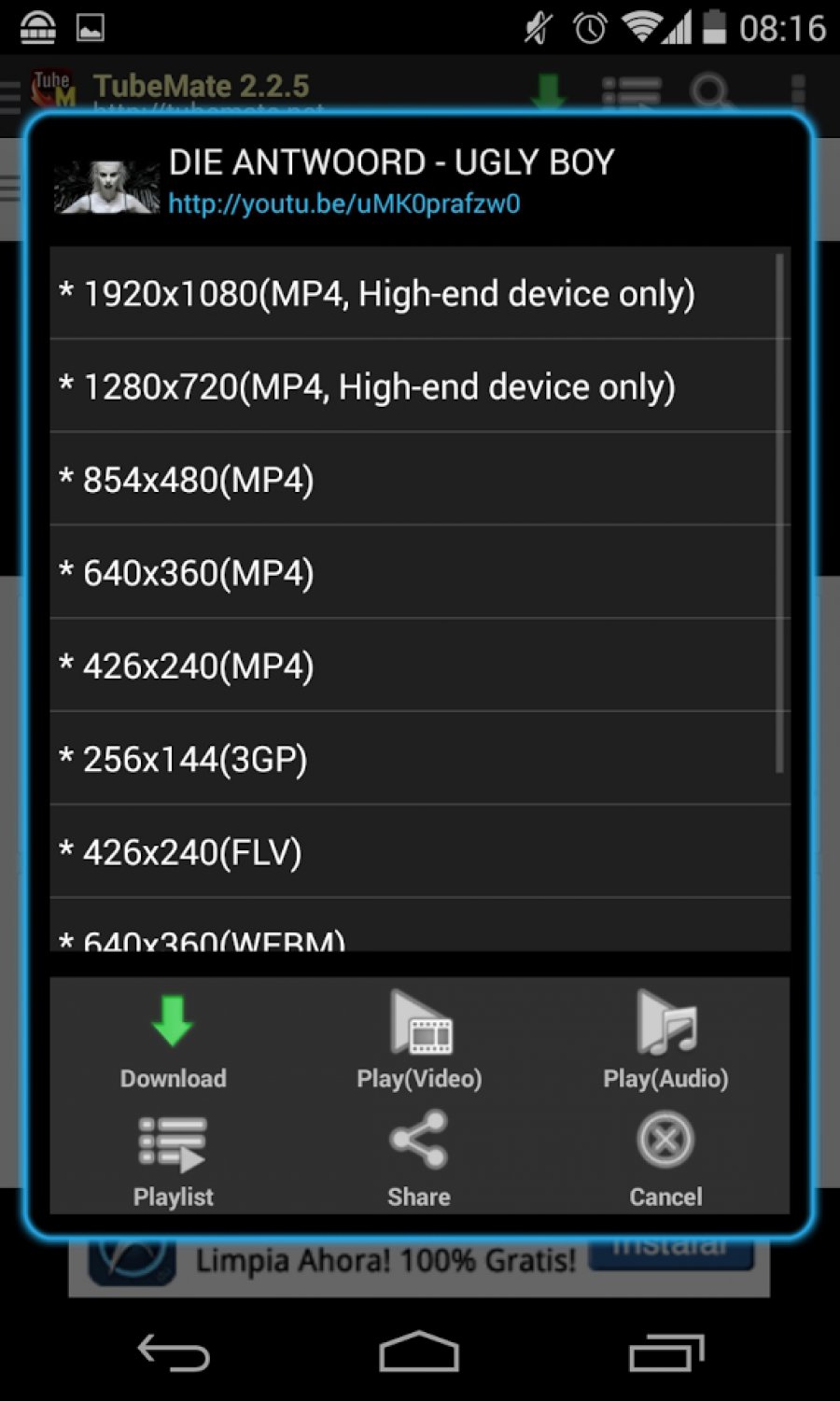Go back with the system back button
Image resolution: width=840 pixels, height=1401 pixels.
point(174,1352)
